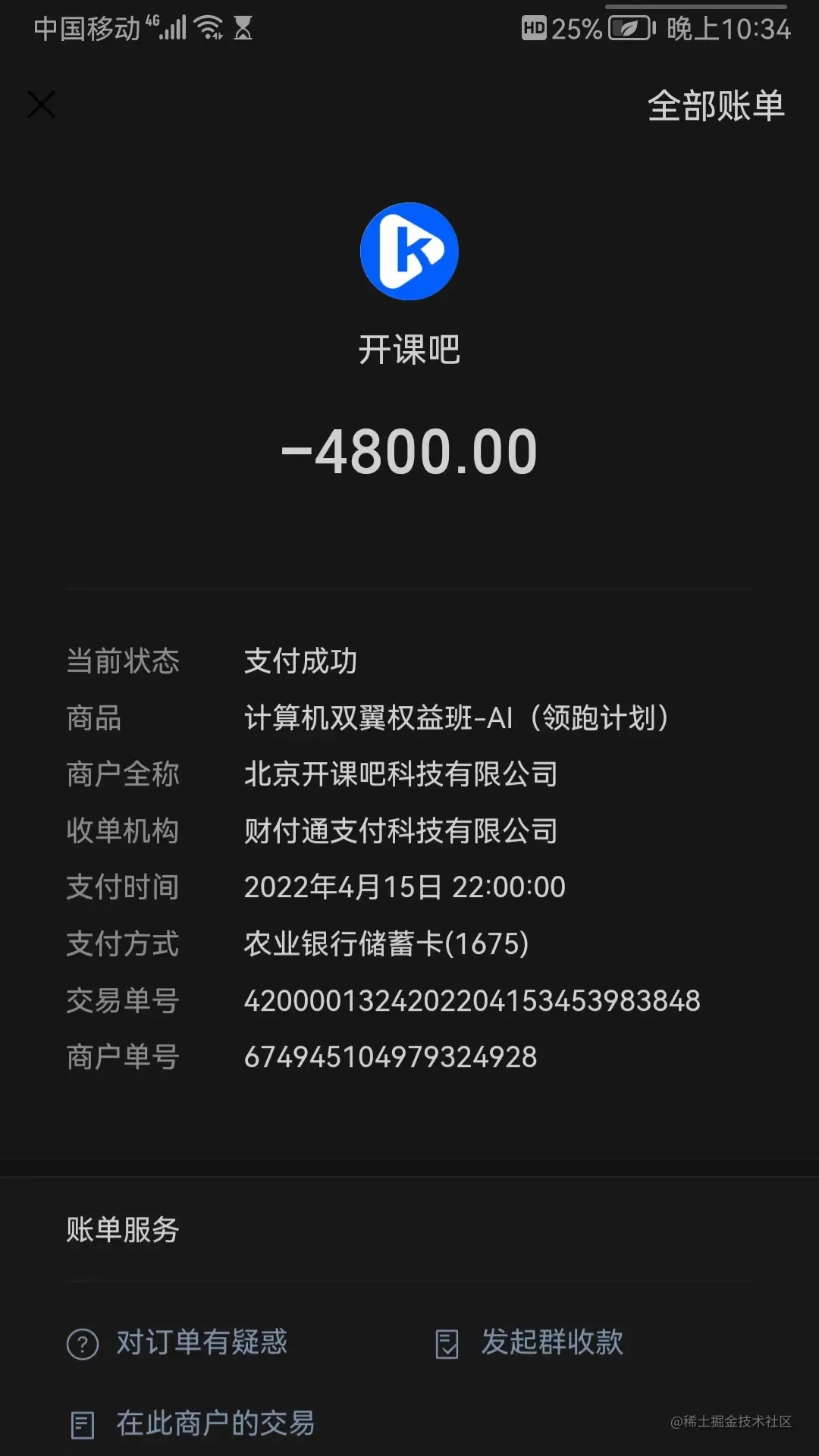
Task: Close the bill detail with the X
Action: click(x=41, y=105)
